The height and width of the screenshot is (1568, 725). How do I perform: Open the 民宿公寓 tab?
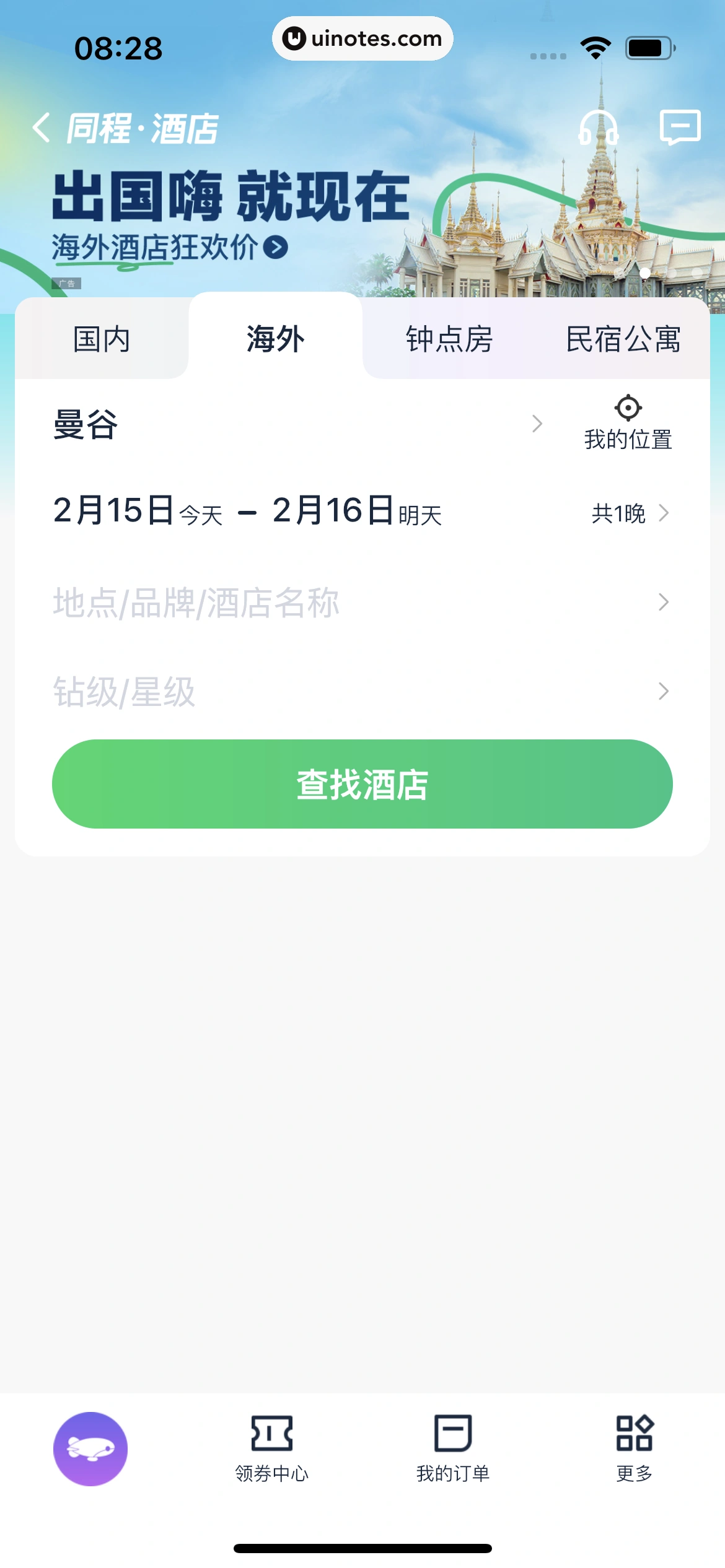coord(623,339)
